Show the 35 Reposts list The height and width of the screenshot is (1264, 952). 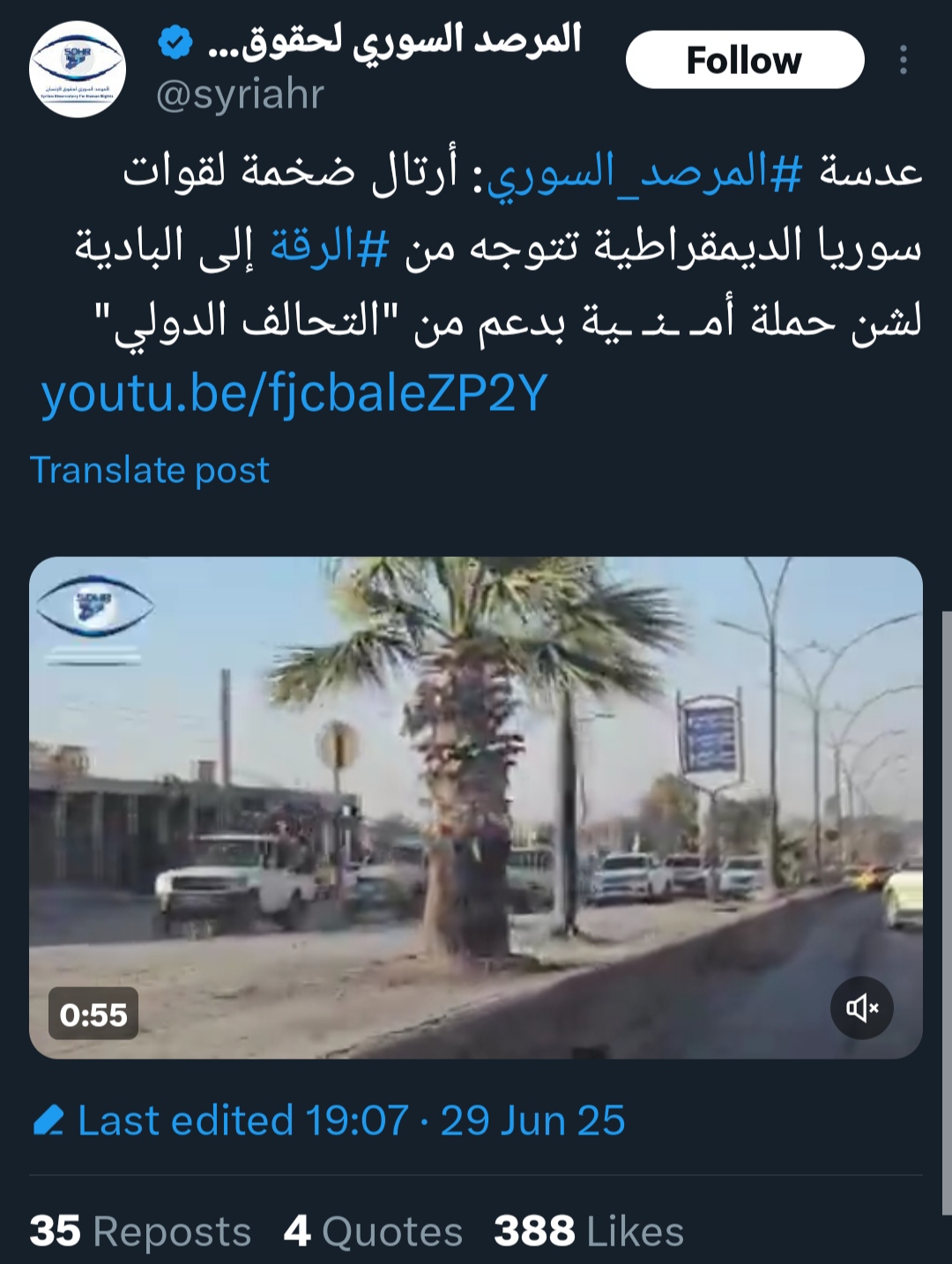tap(141, 1231)
